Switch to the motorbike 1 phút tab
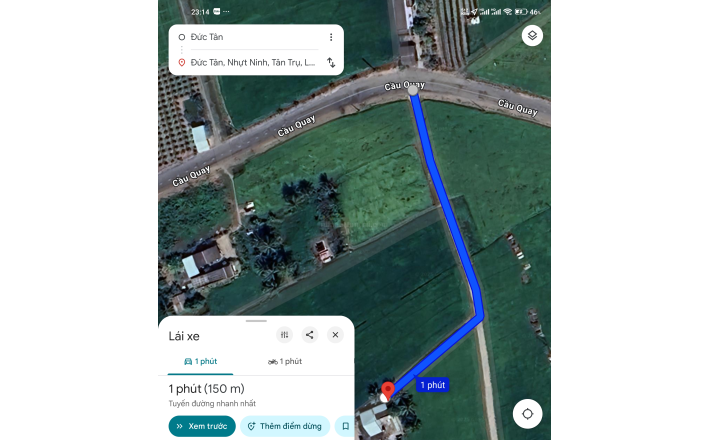The image size is (710, 440). (285, 361)
